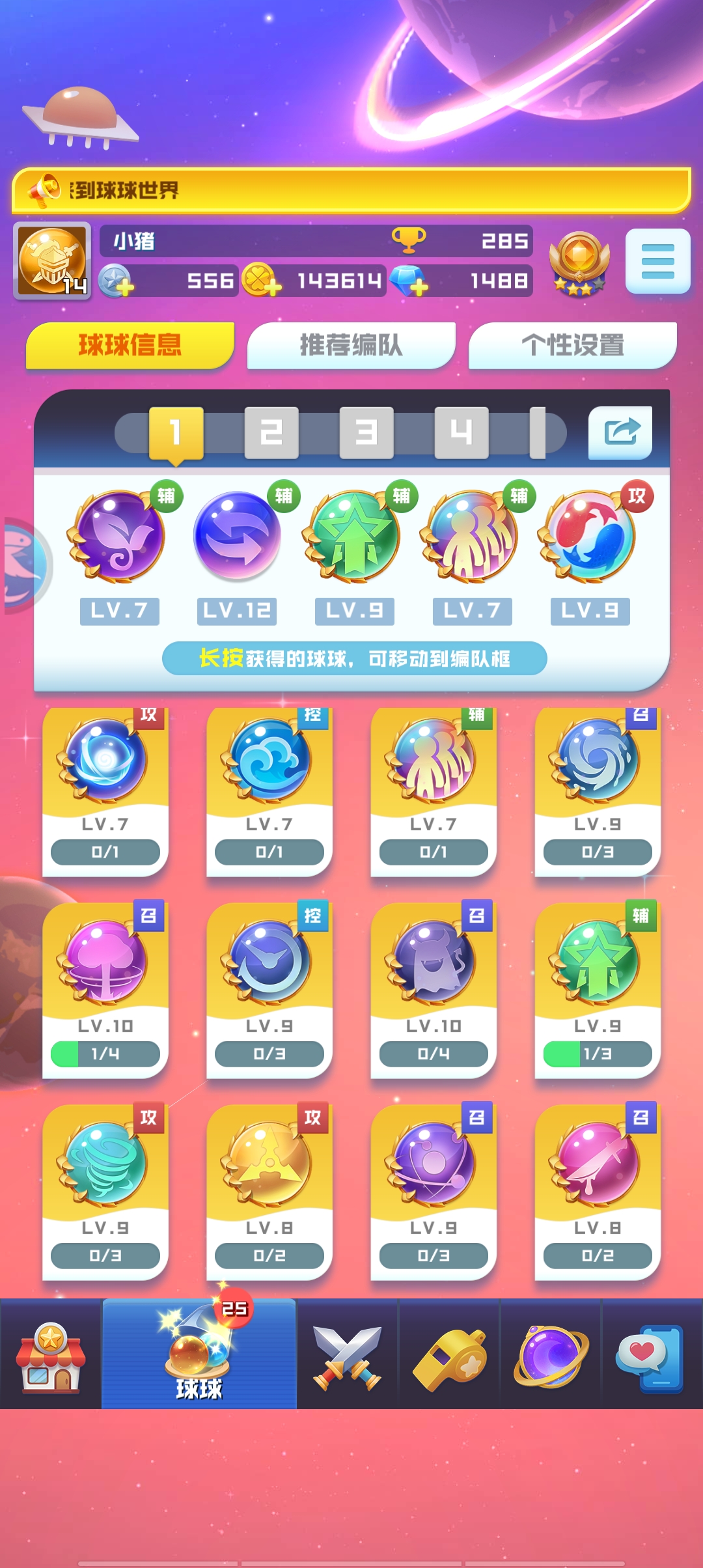
Task: Switch to the 个性设置 tab
Action: [x=572, y=345]
